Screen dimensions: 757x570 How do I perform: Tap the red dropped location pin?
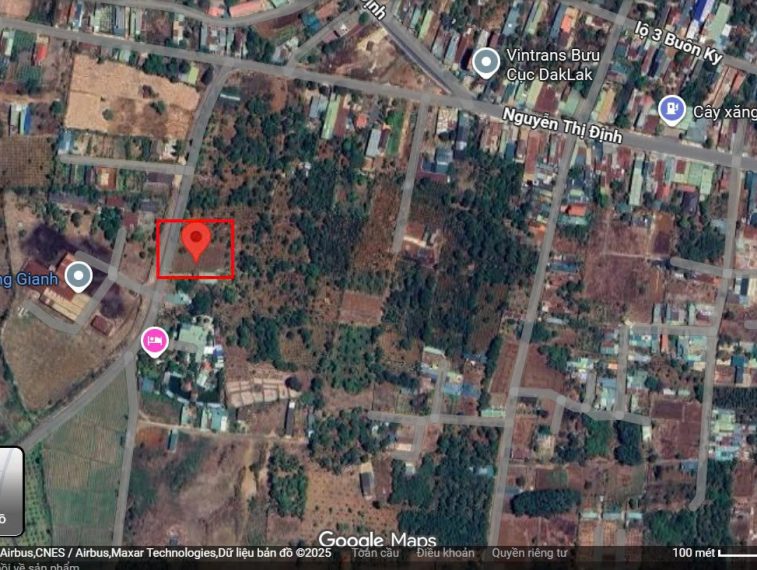point(197,242)
